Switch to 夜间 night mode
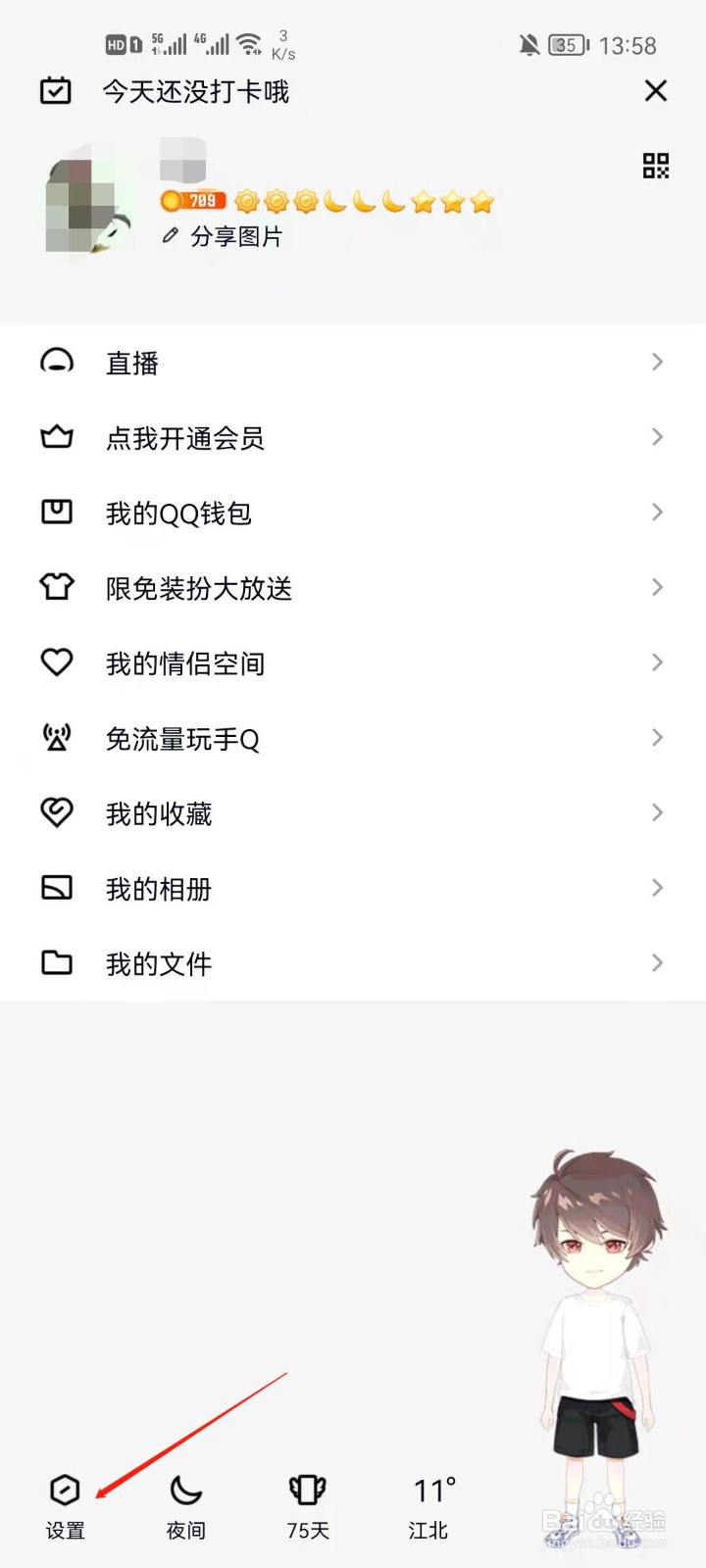This screenshot has width=706, height=1568. (185, 1507)
